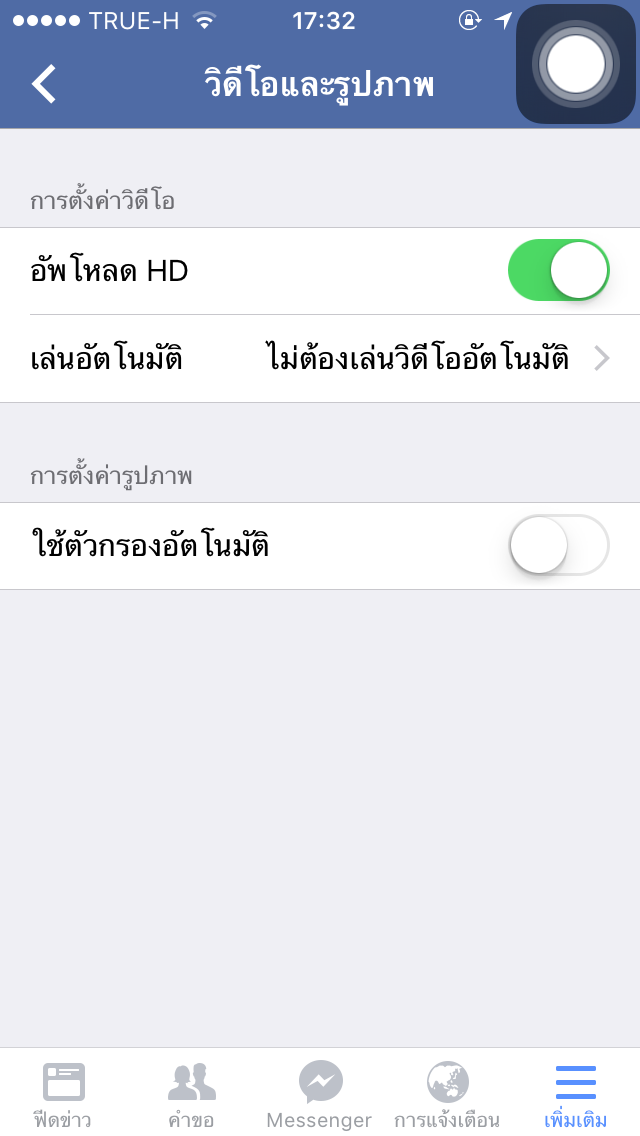Open เล่นอัตโนมัติ video autoplay setting
Screen dimensions: 640x1136
[x=320, y=359]
